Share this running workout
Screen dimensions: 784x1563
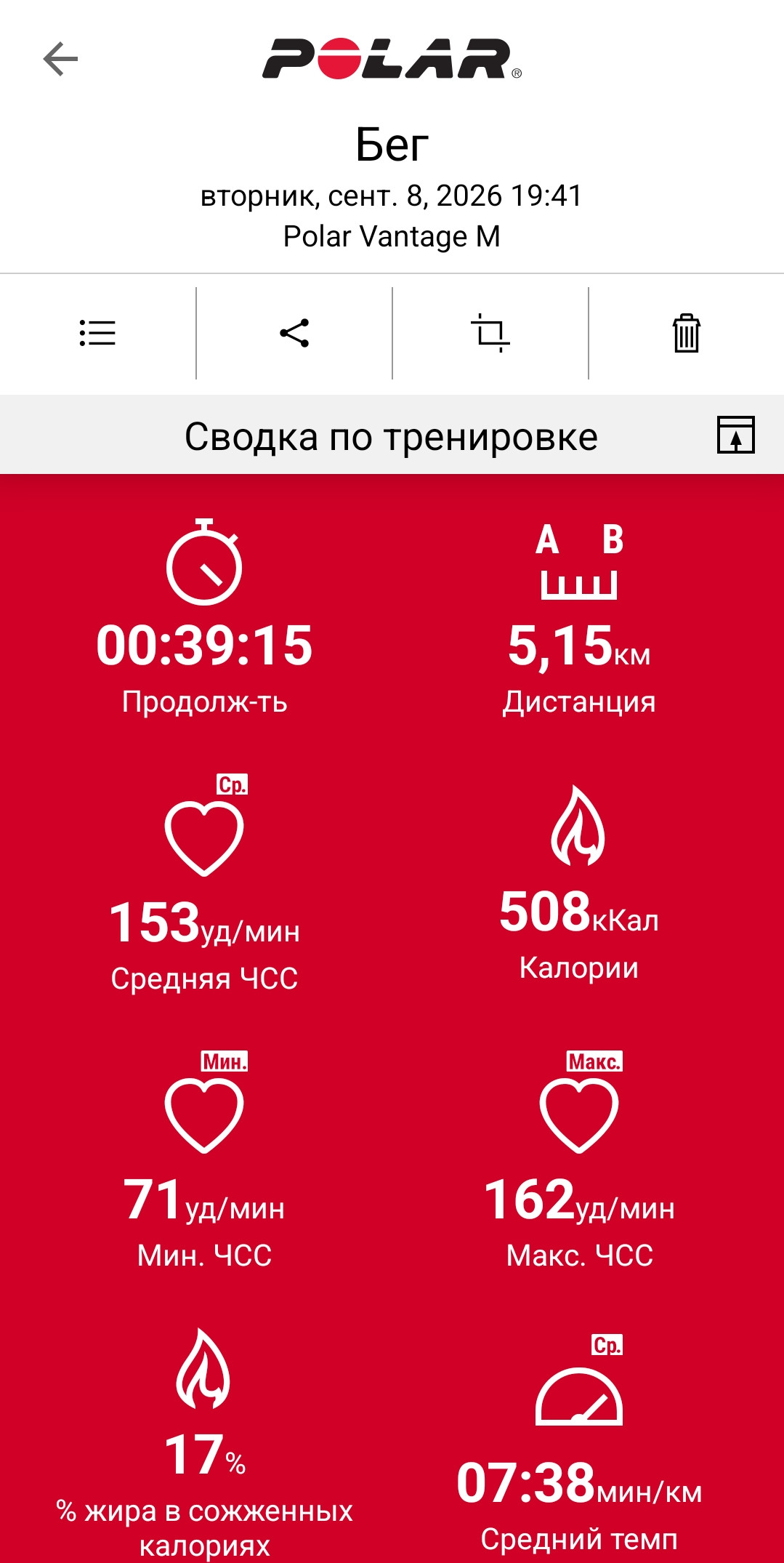(x=294, y=333)
